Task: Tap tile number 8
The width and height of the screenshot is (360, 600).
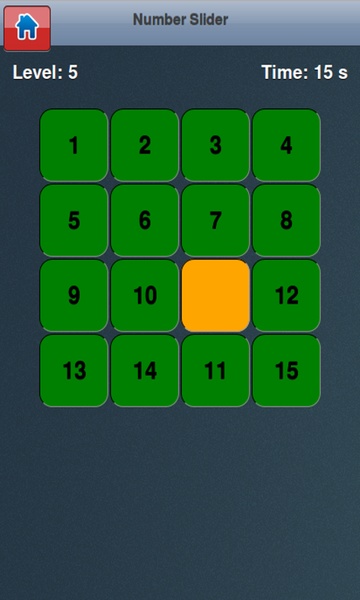Action: (x=287, y=220)
